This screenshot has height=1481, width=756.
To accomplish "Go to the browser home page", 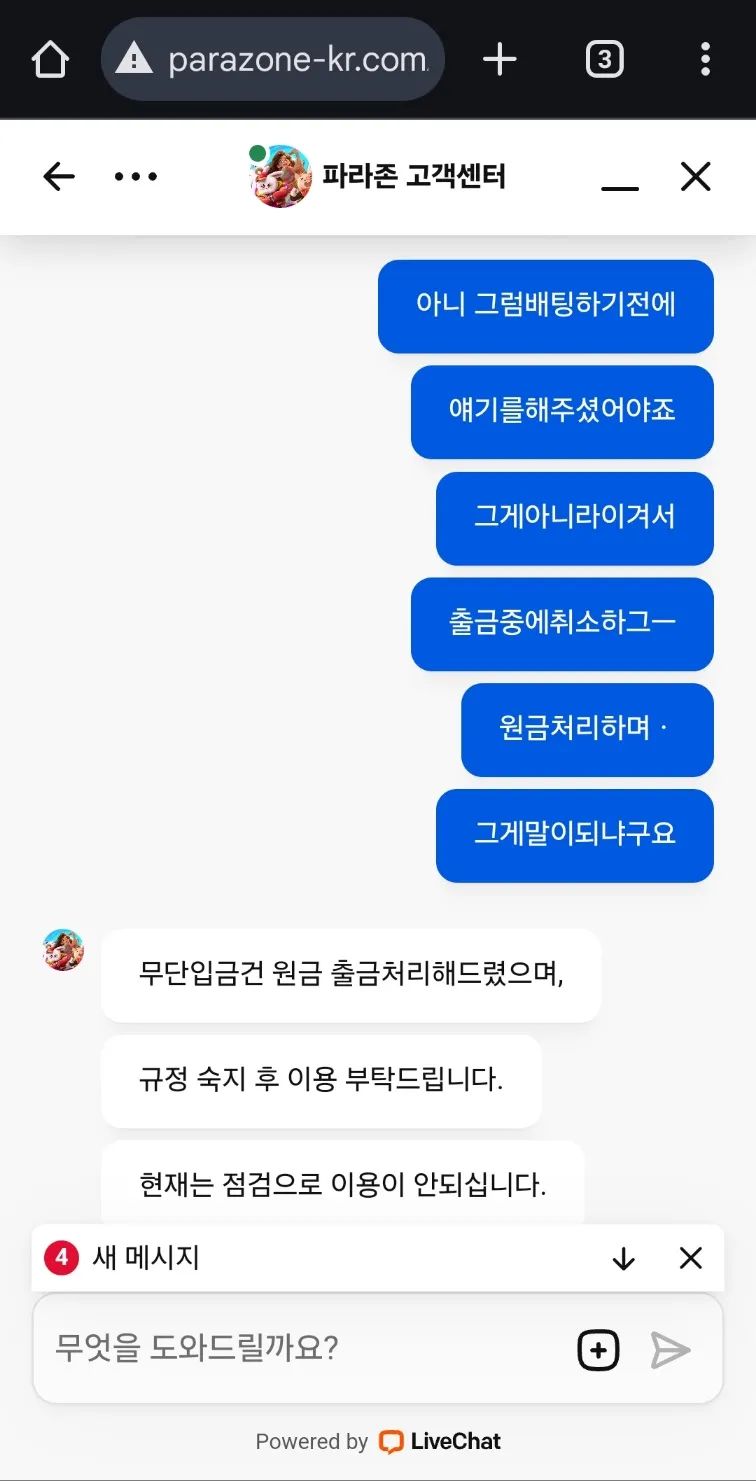I will coord(50,60).
